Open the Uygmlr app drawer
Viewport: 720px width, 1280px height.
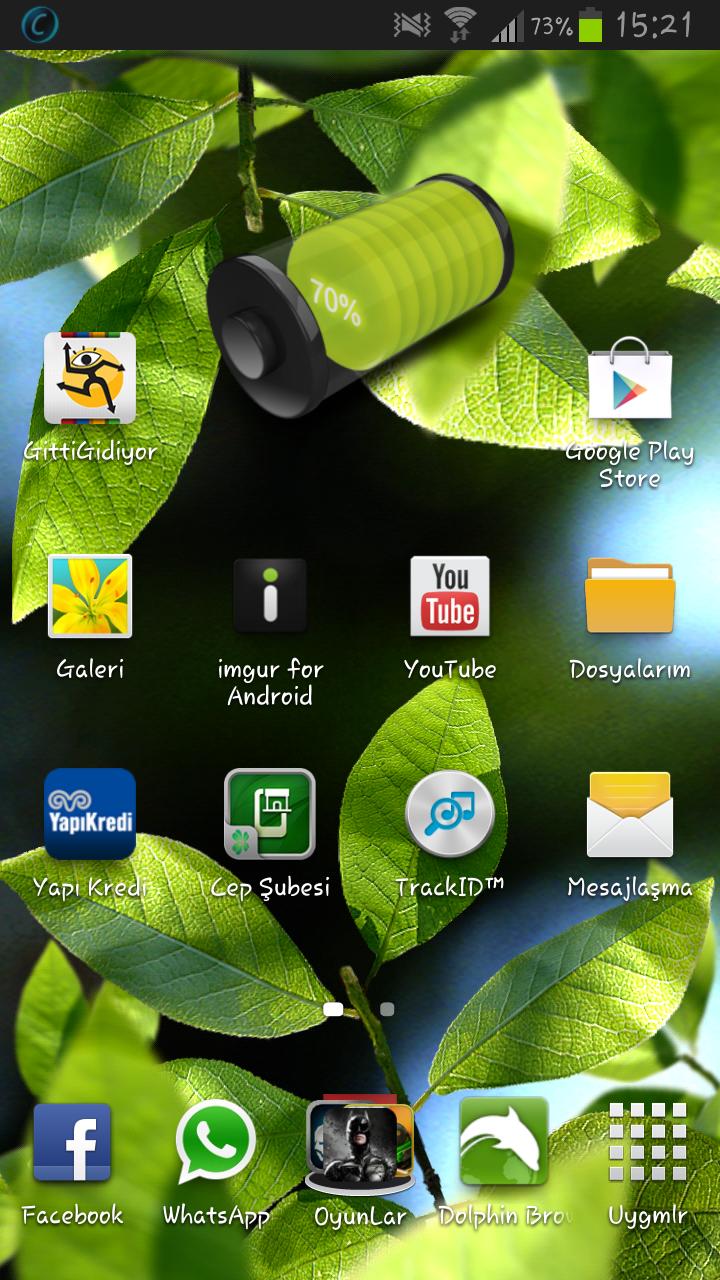coord(648,1144)
